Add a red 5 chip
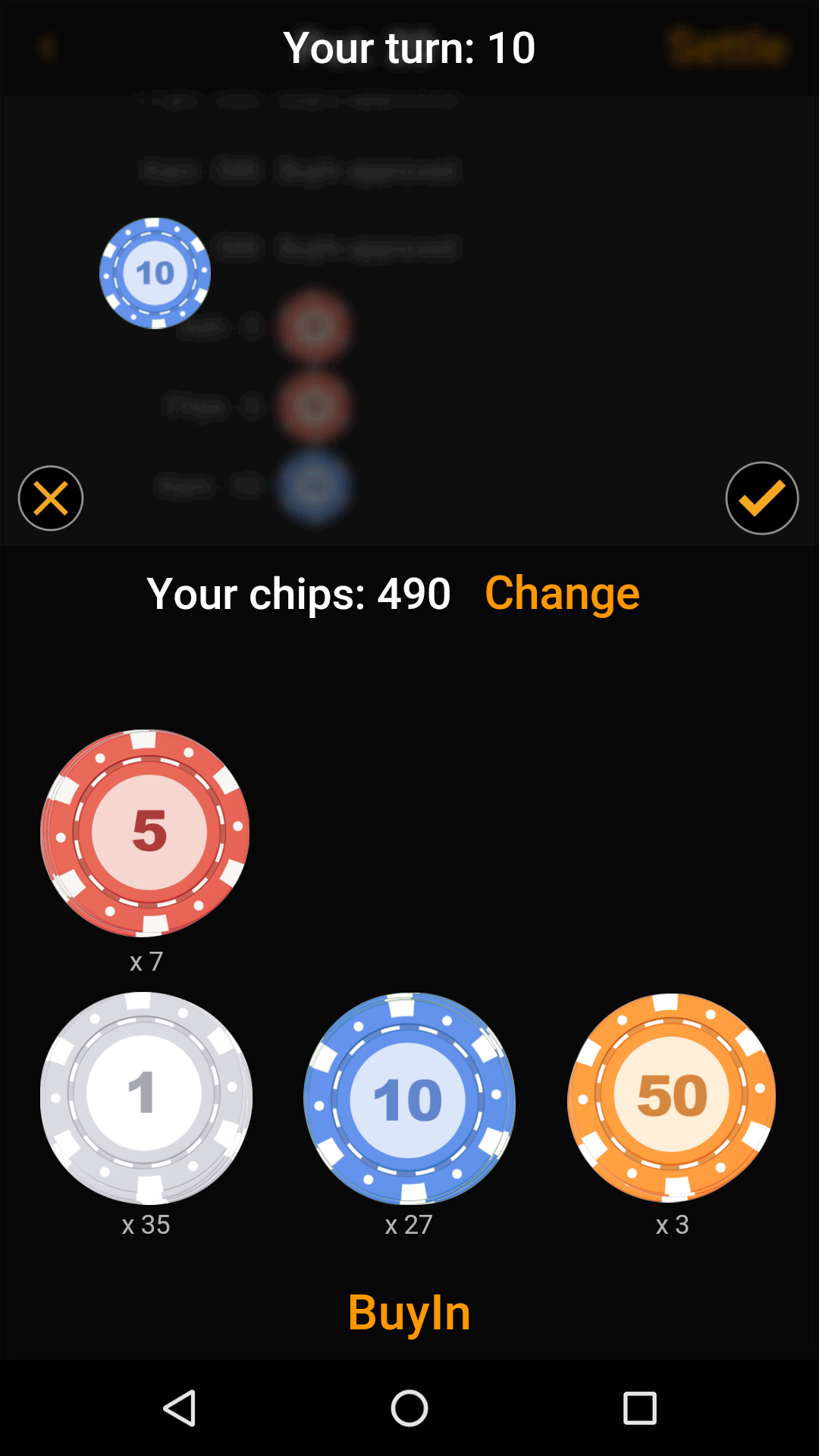 click(146, 833)
